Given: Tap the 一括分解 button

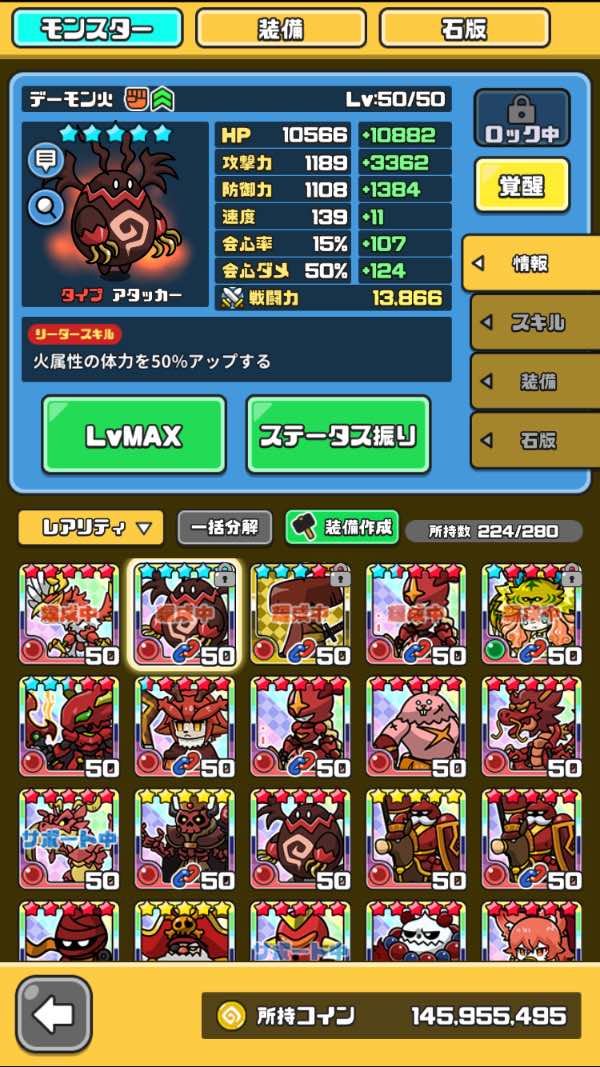Looking at the screenshot, I should coord(224,527).
